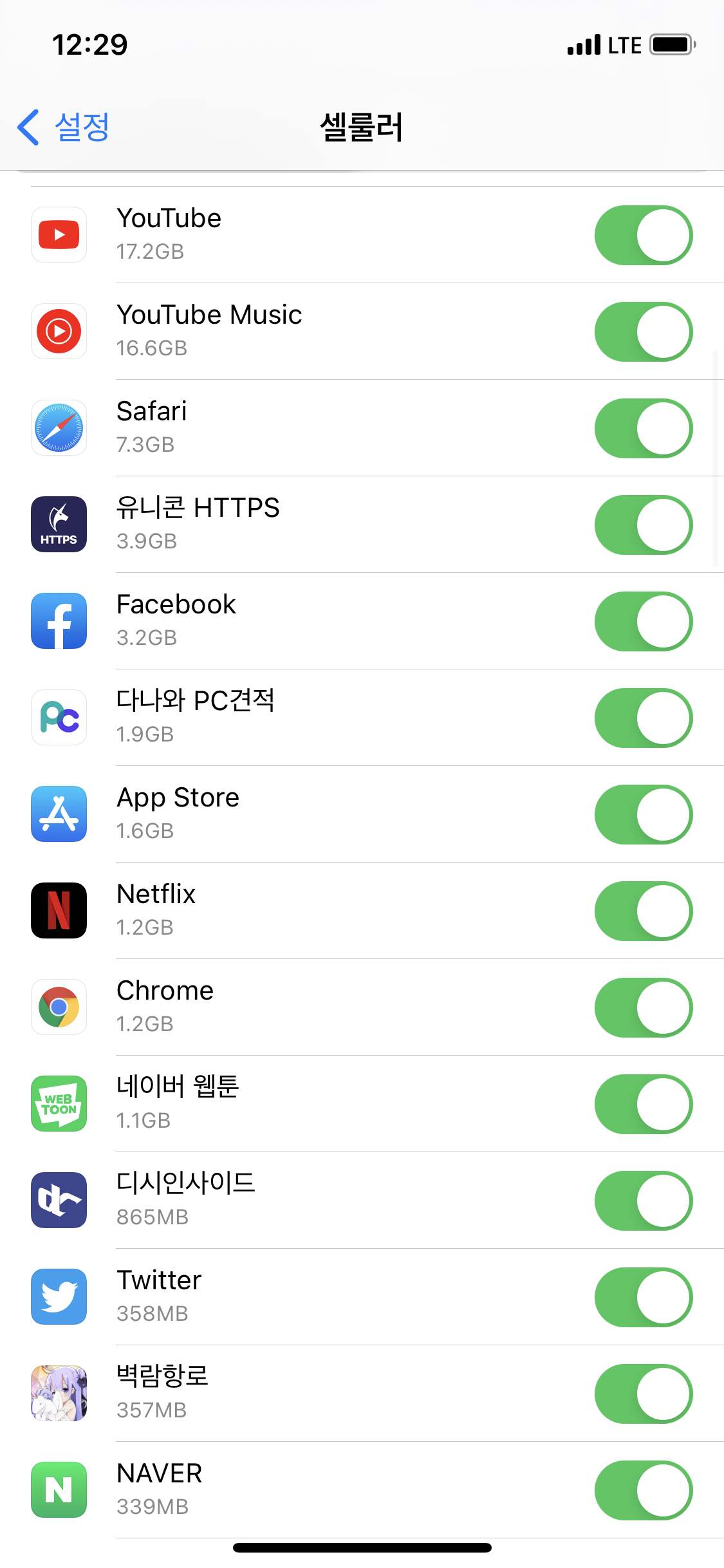The height and width of the screenshot is (1568, 724).
Task: Disable cellular data for YouTube
Action: click(643, 235)
